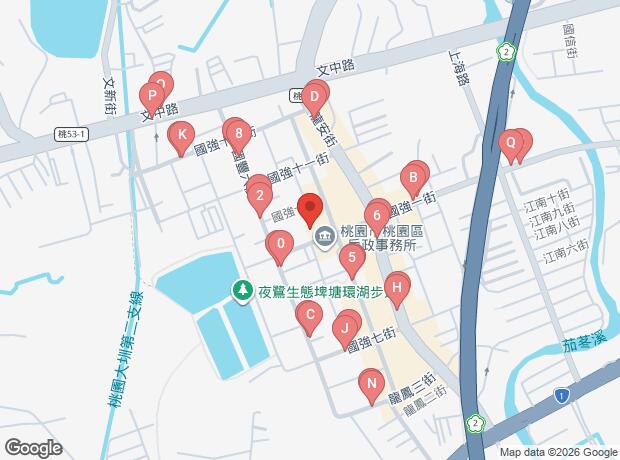Select the pin labeled J

(344, 327)
